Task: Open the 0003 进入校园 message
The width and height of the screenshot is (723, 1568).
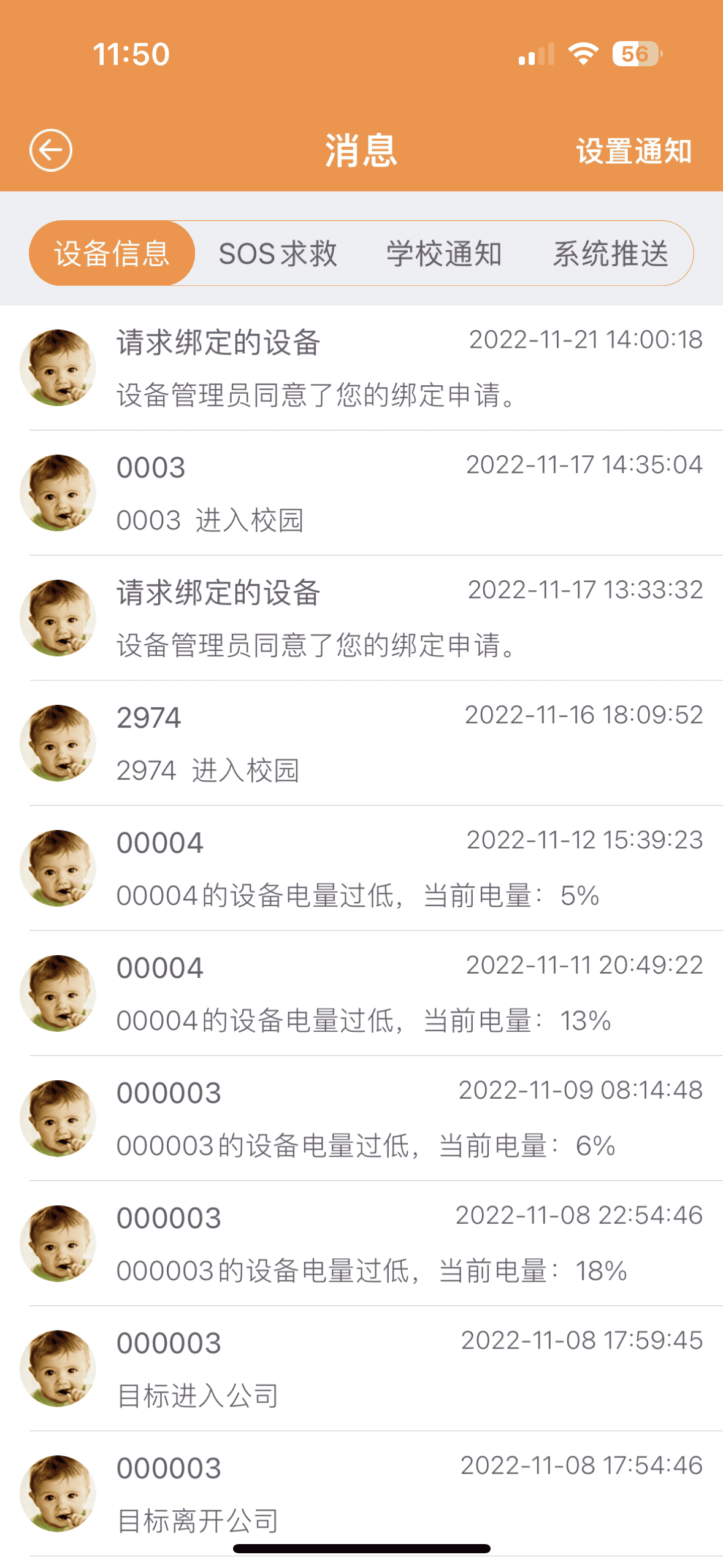Action: [368, 493]
